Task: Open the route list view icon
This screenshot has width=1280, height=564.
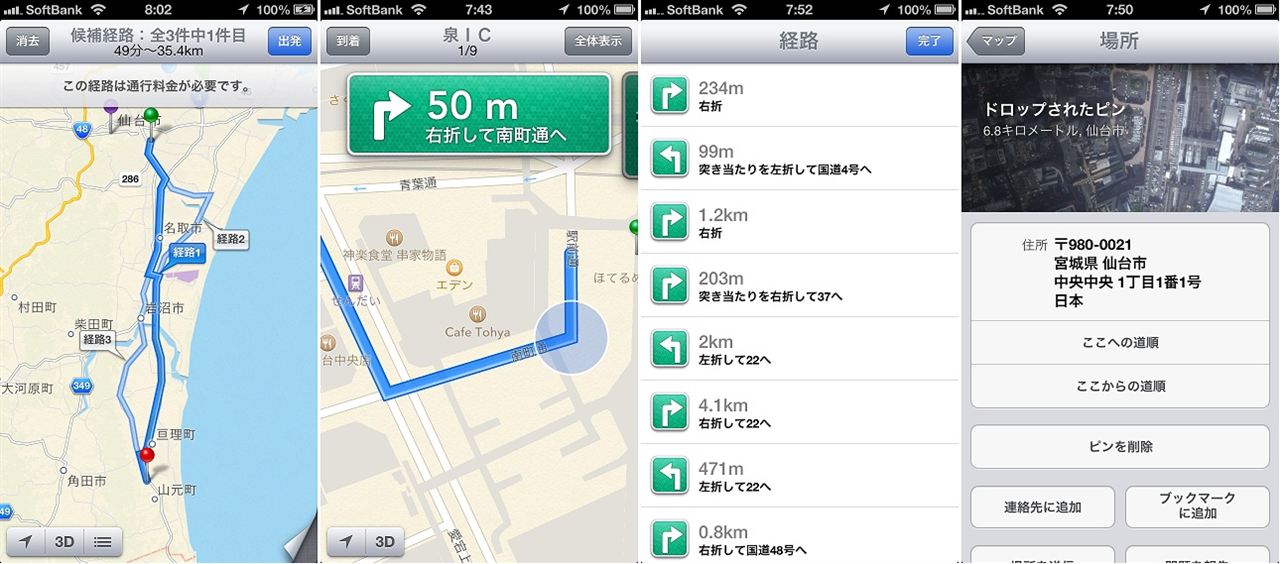Action: click(102, 541)
